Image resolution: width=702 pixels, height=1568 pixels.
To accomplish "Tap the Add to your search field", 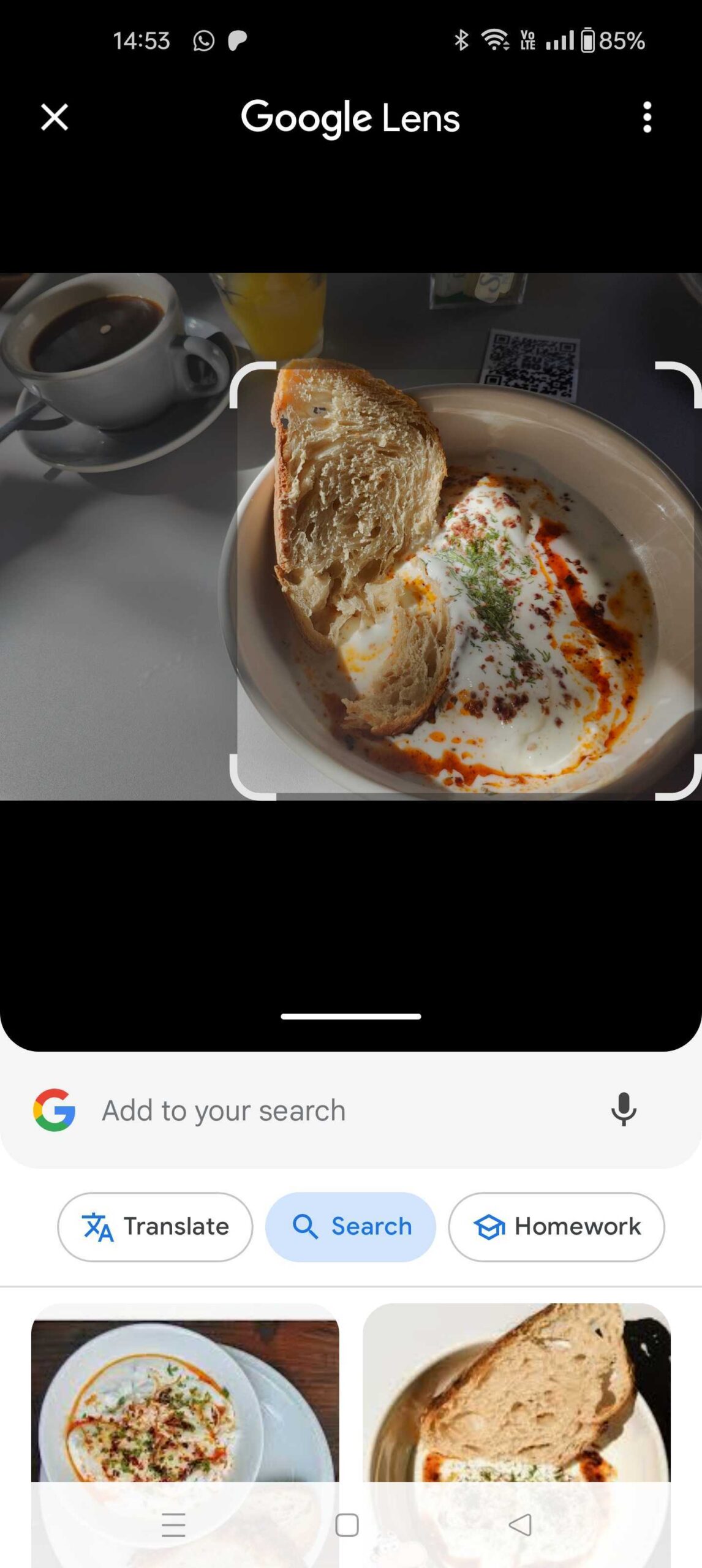I will 343,1110.
